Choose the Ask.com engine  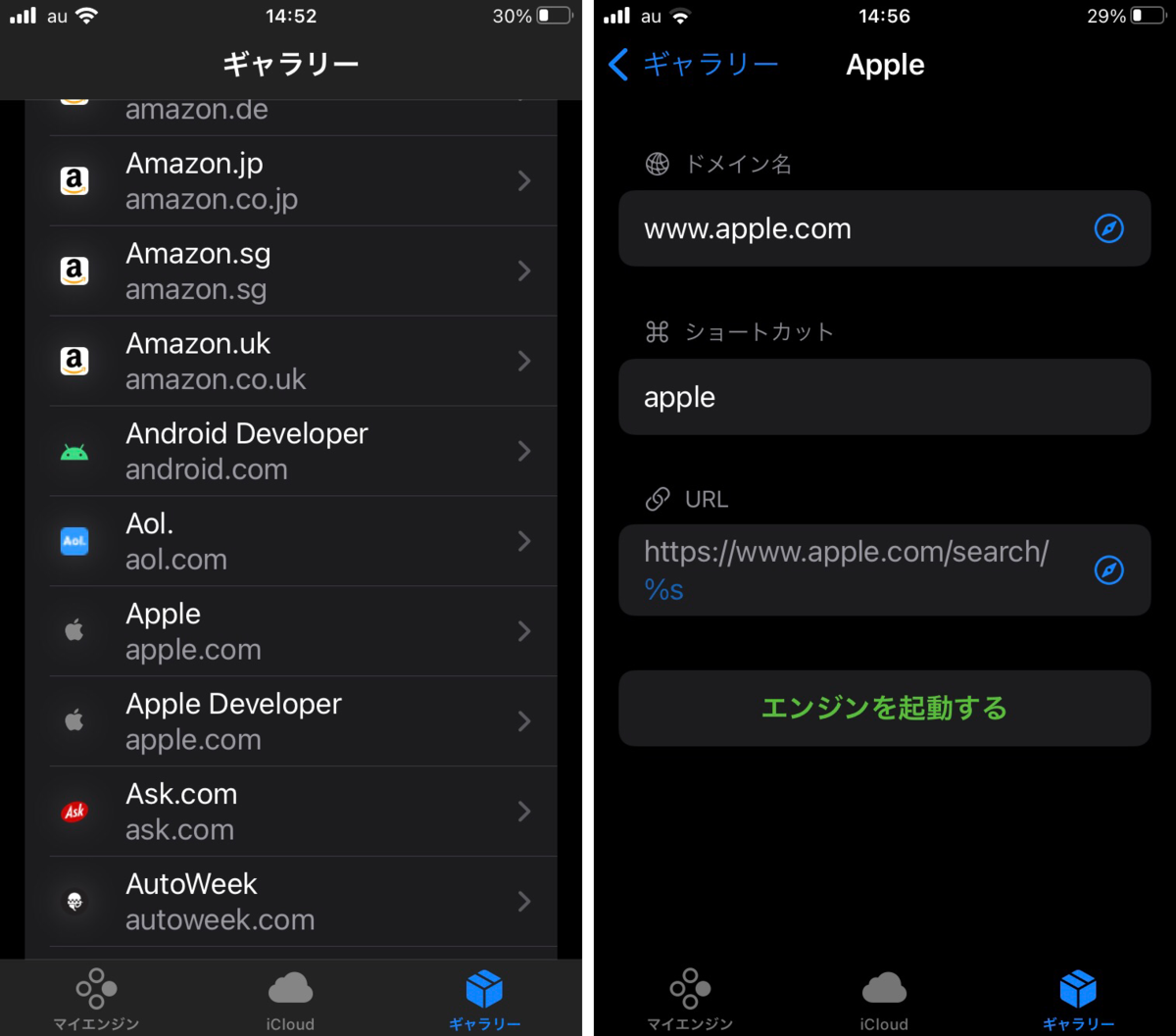point(303,813)
